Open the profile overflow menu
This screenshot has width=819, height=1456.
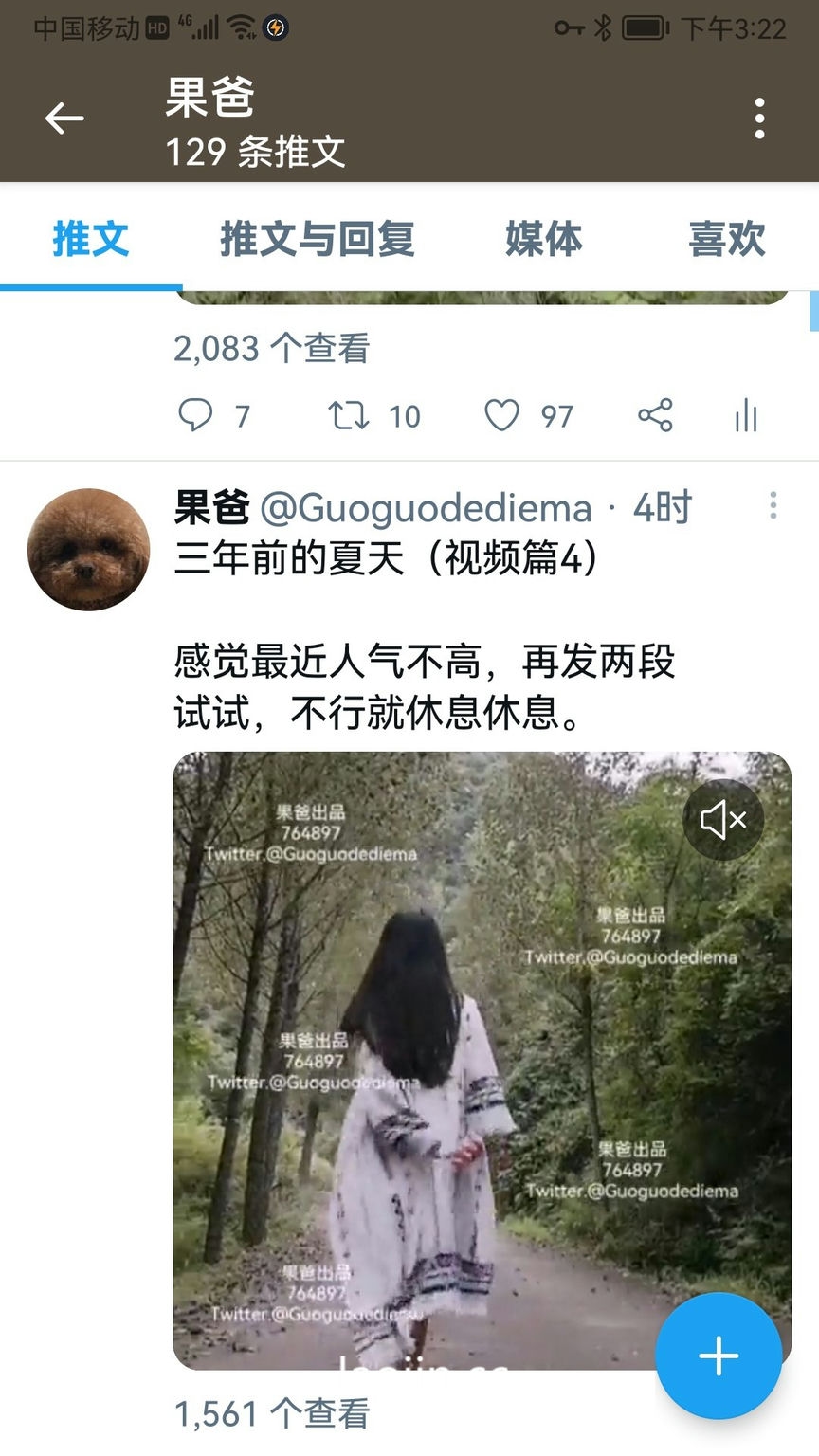759,118
